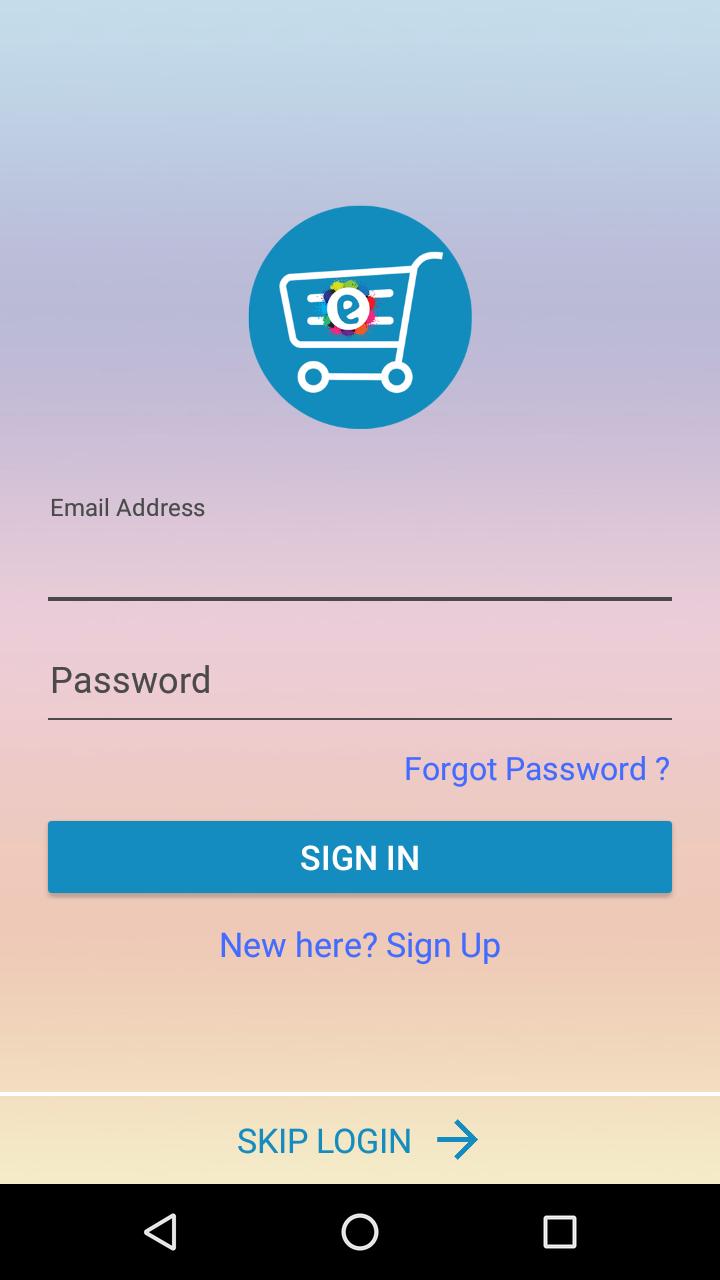Tap SKIP LOGIN to bypass authentication
720x1280 pixels.
click(323, 1140)
